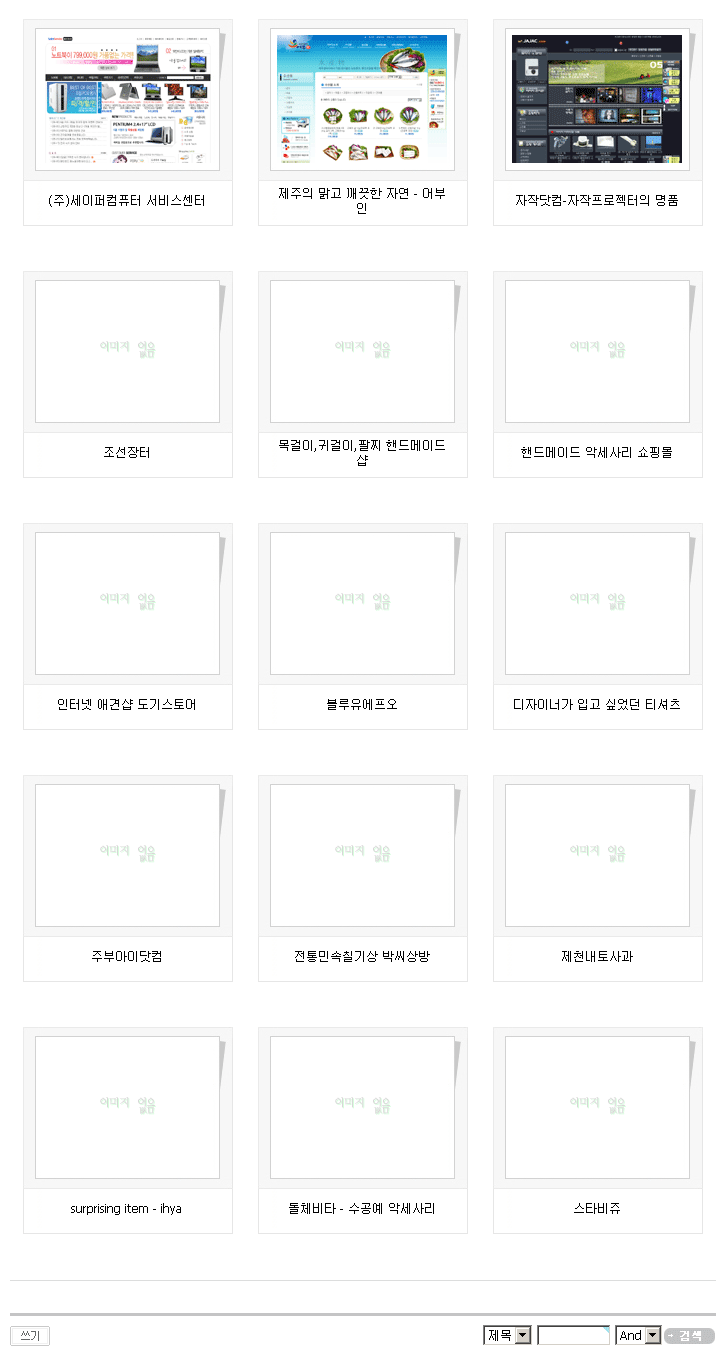Focus the search keyword text box
The height and width of the screenshot is (1367, 725).
pyautogui.click(x=573, y=1335)
